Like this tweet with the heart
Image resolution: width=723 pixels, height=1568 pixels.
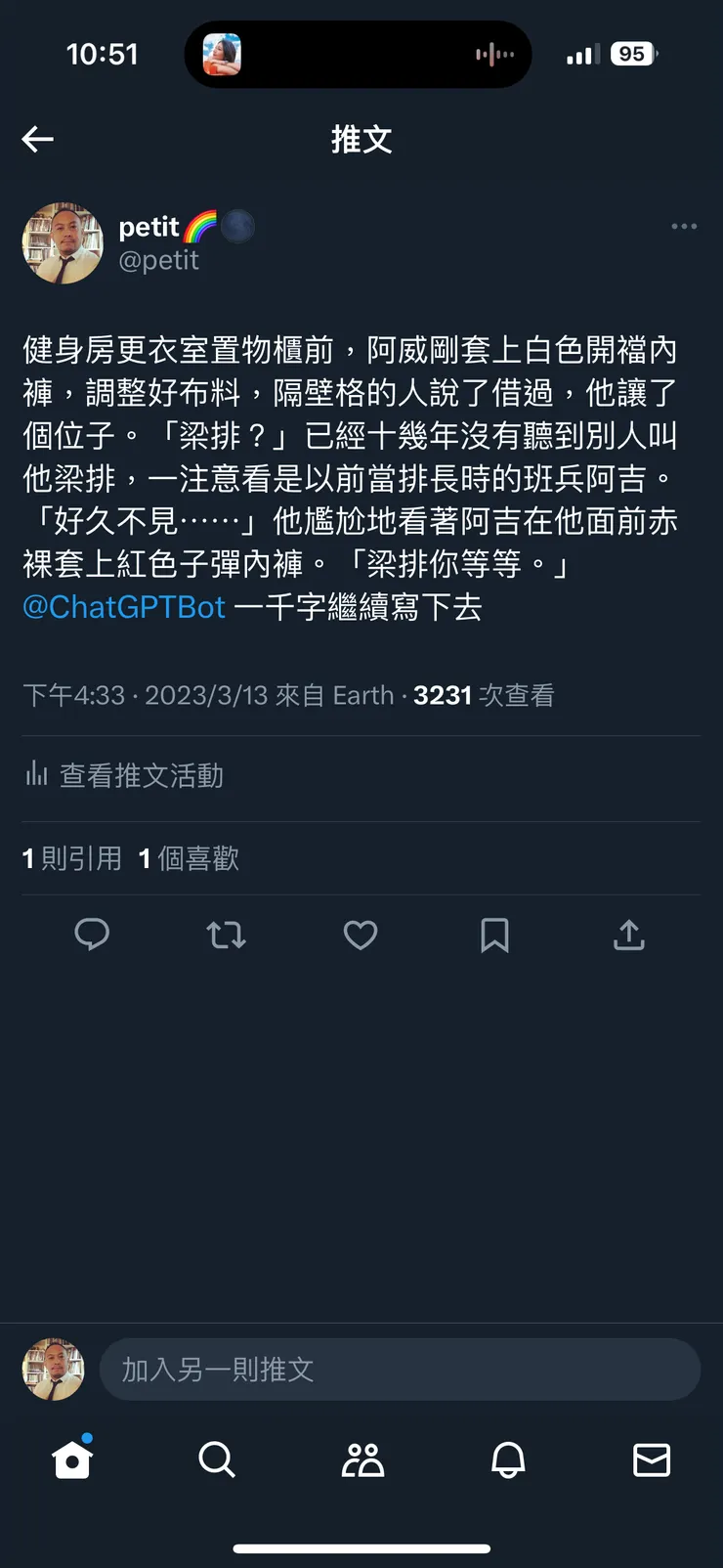click(361, 936)
